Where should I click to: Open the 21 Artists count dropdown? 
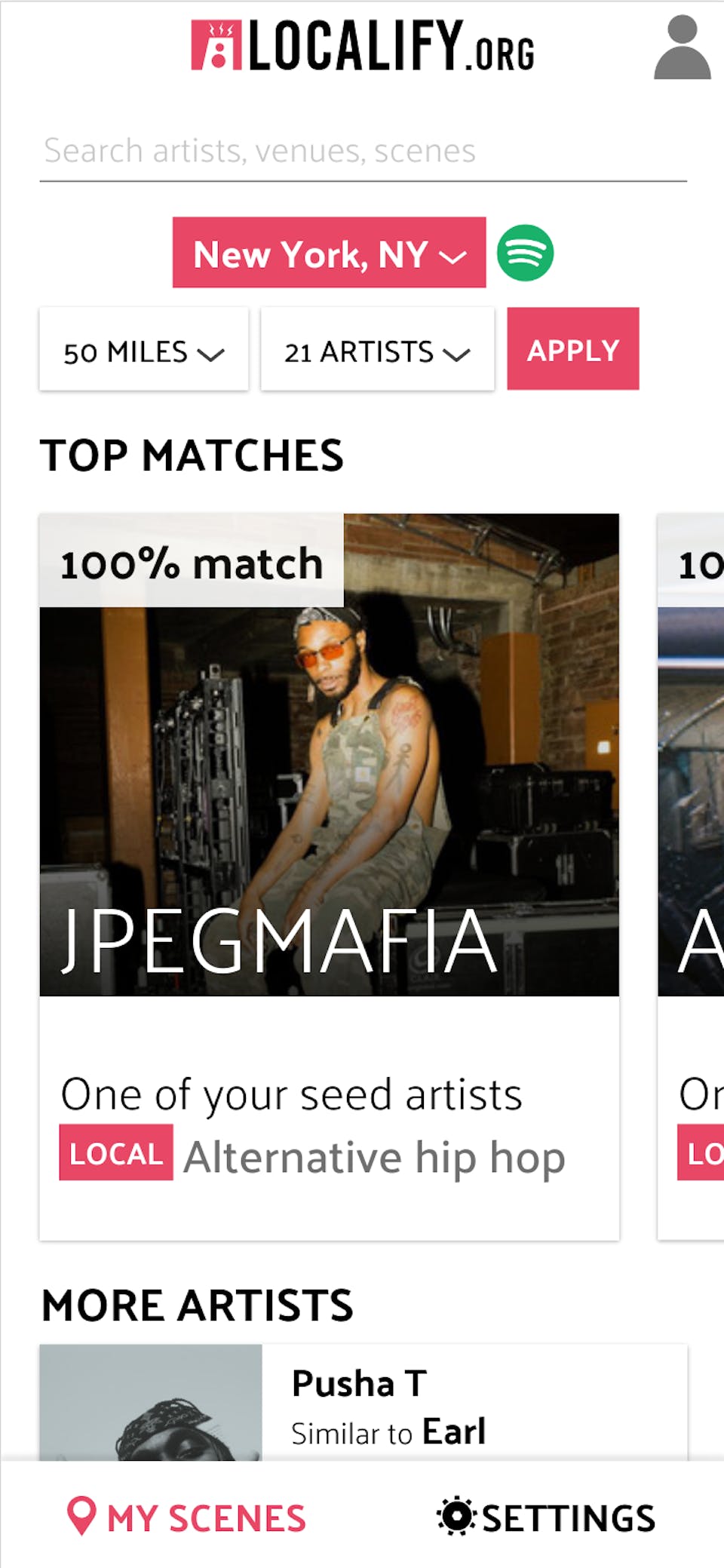377,350
